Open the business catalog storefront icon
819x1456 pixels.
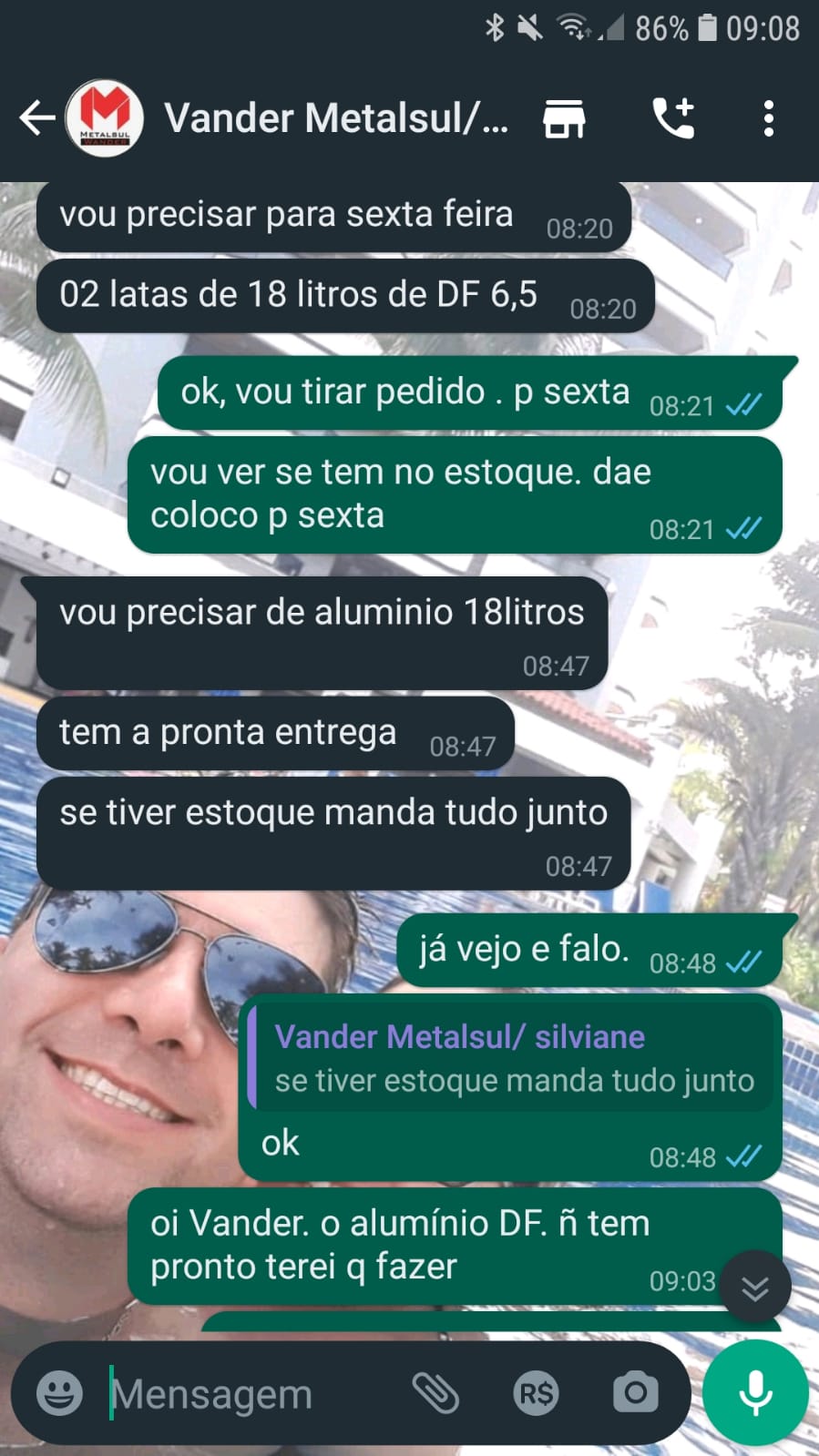(564, 118)
